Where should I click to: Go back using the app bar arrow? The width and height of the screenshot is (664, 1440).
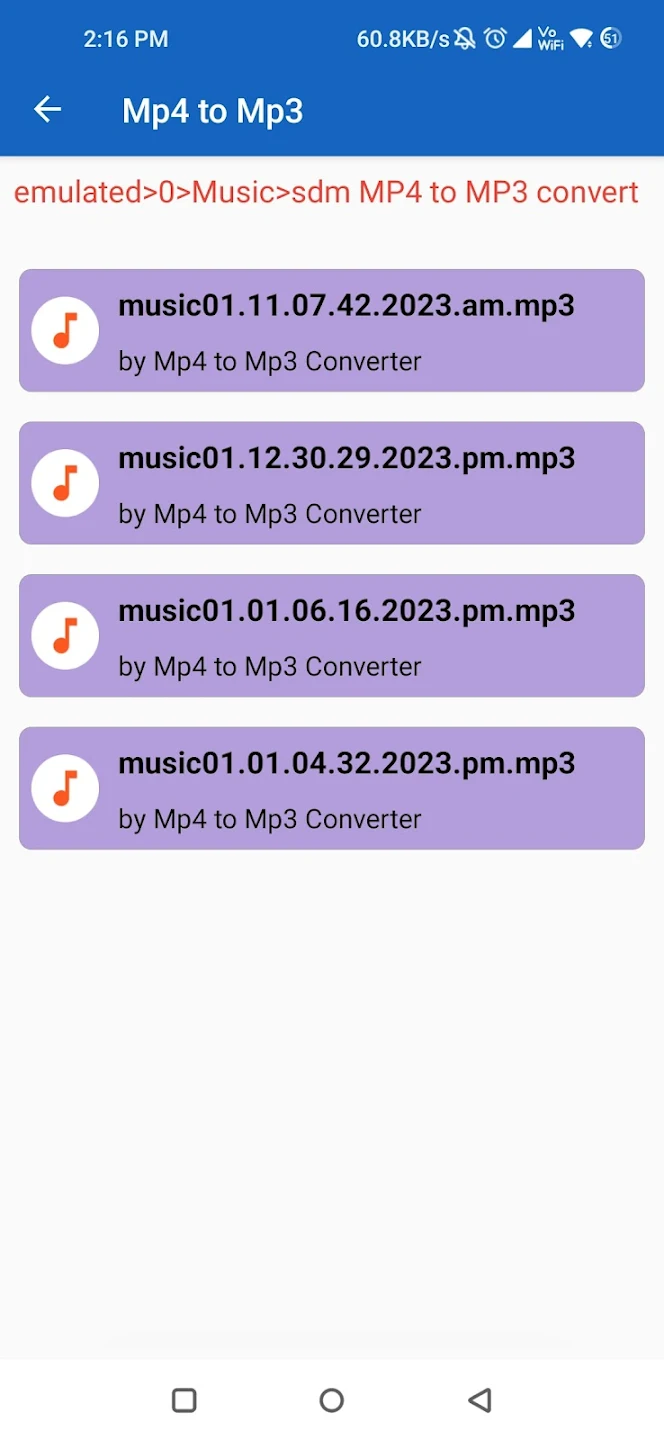pos(48,110)
